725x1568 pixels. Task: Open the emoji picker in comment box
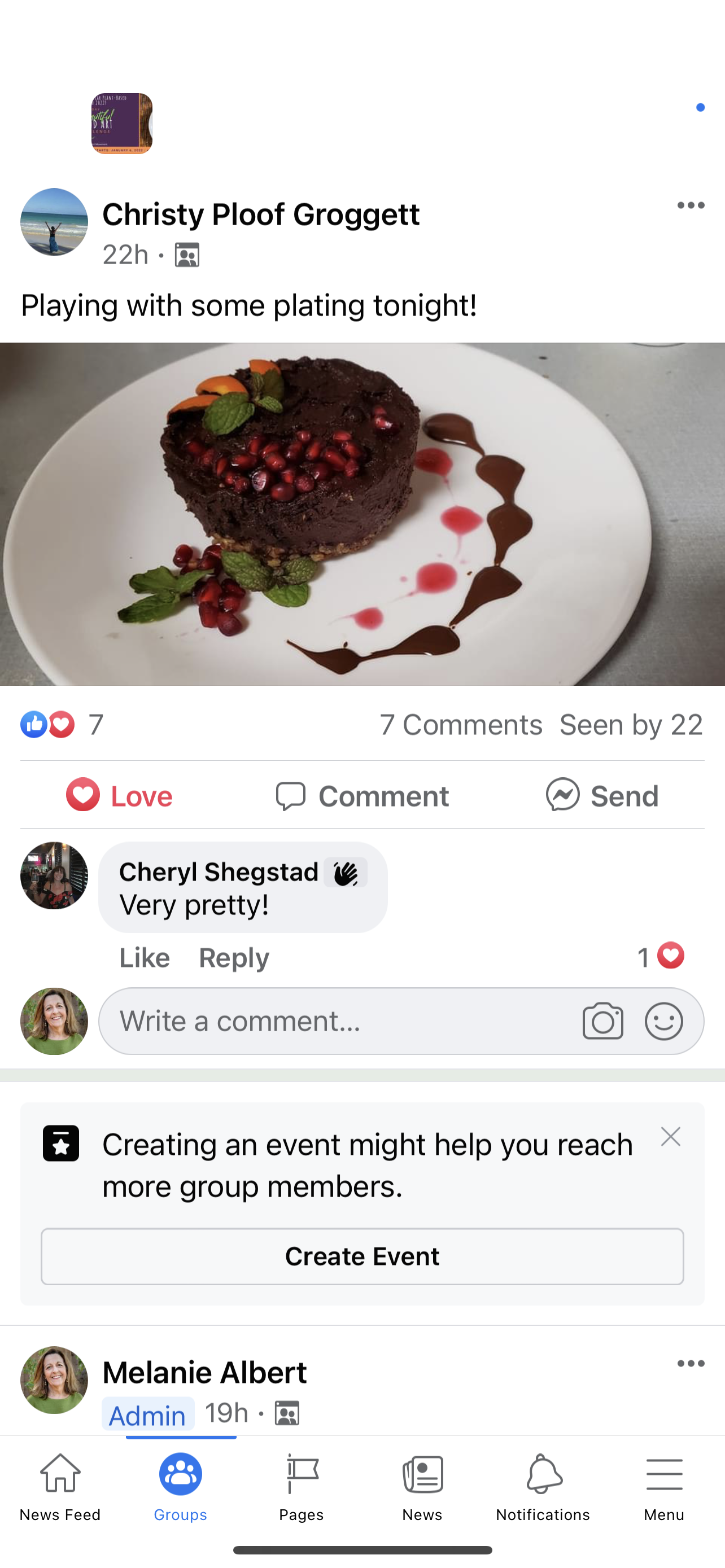pyautogui.click(x=663, y=1022)
